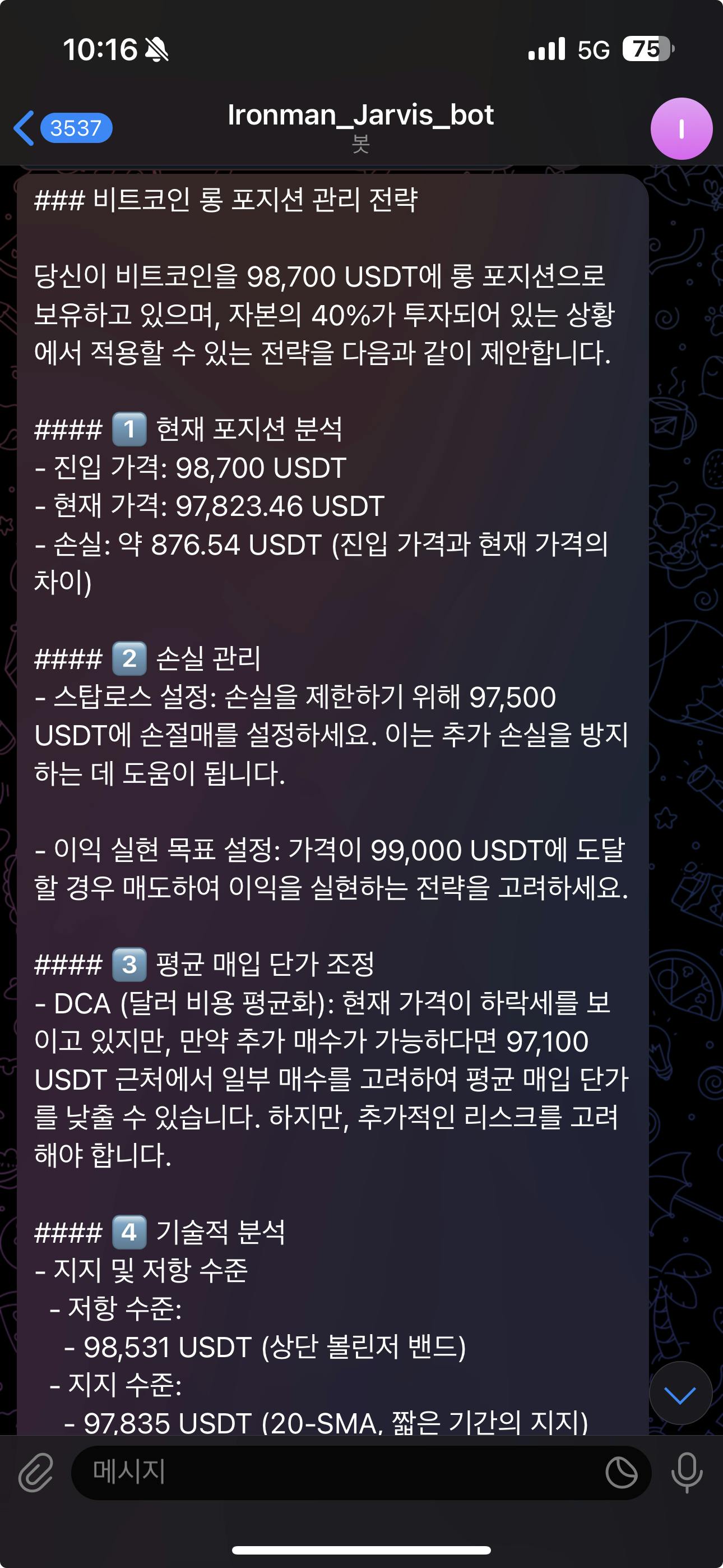
Task: Open Ironman_Jarvis_bot chat info from title
Action: 360,116
